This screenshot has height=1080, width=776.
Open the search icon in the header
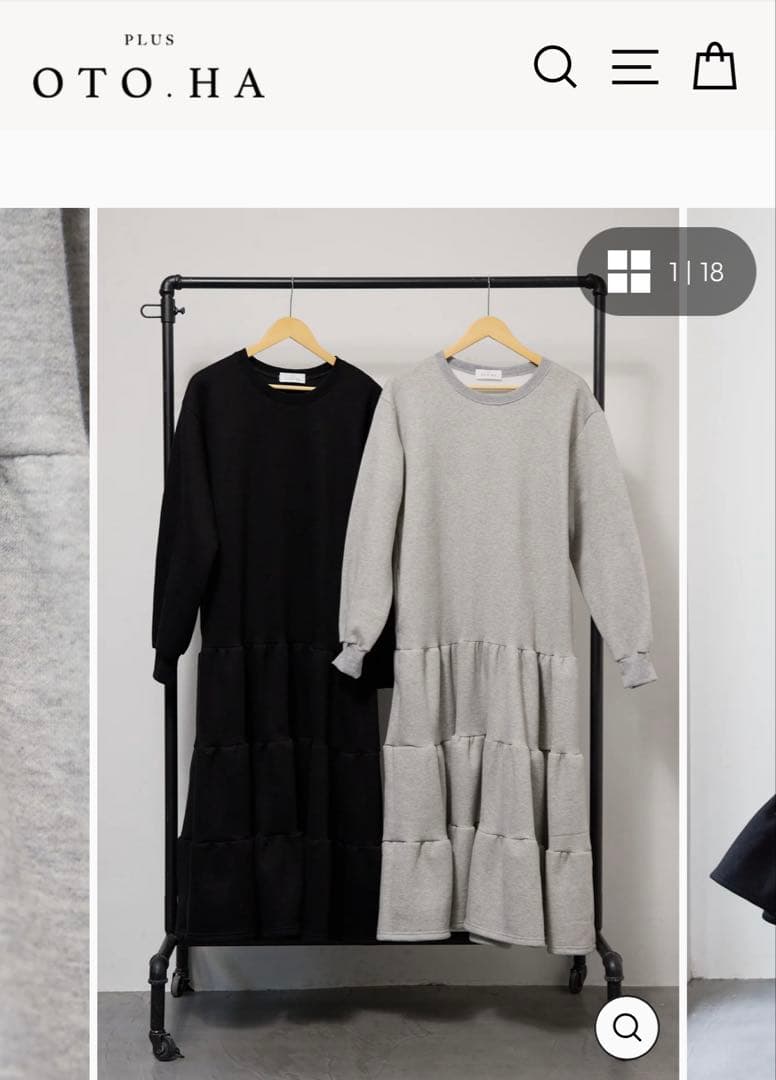click(x=555, y=67)
